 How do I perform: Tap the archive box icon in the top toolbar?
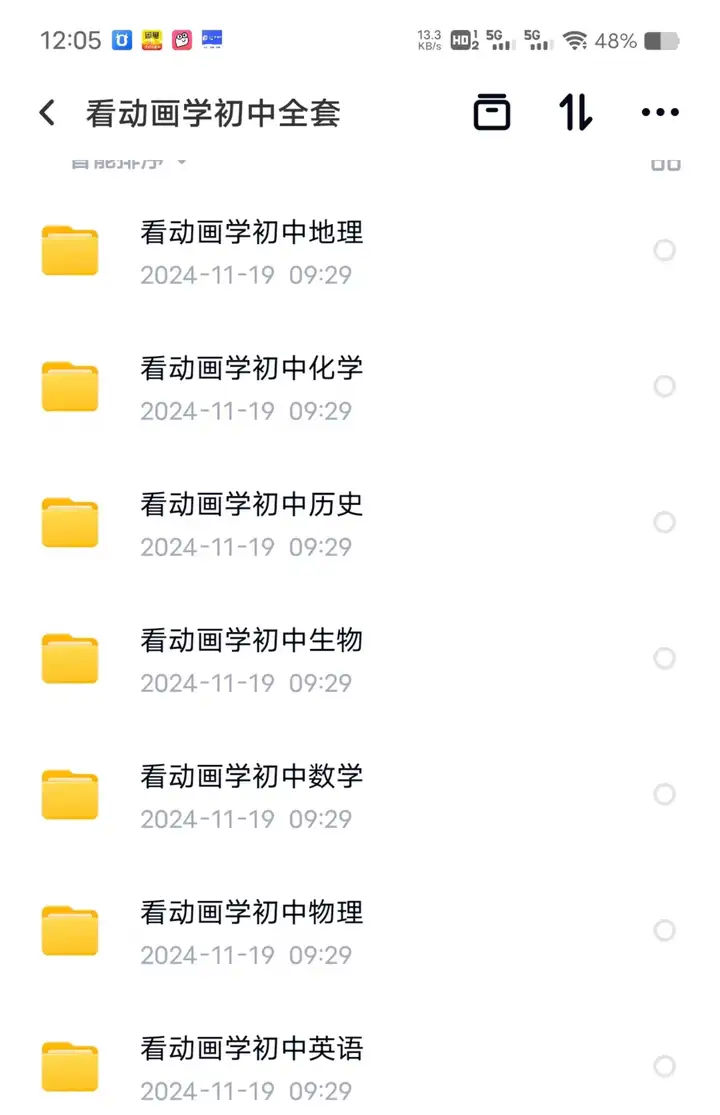492,112
